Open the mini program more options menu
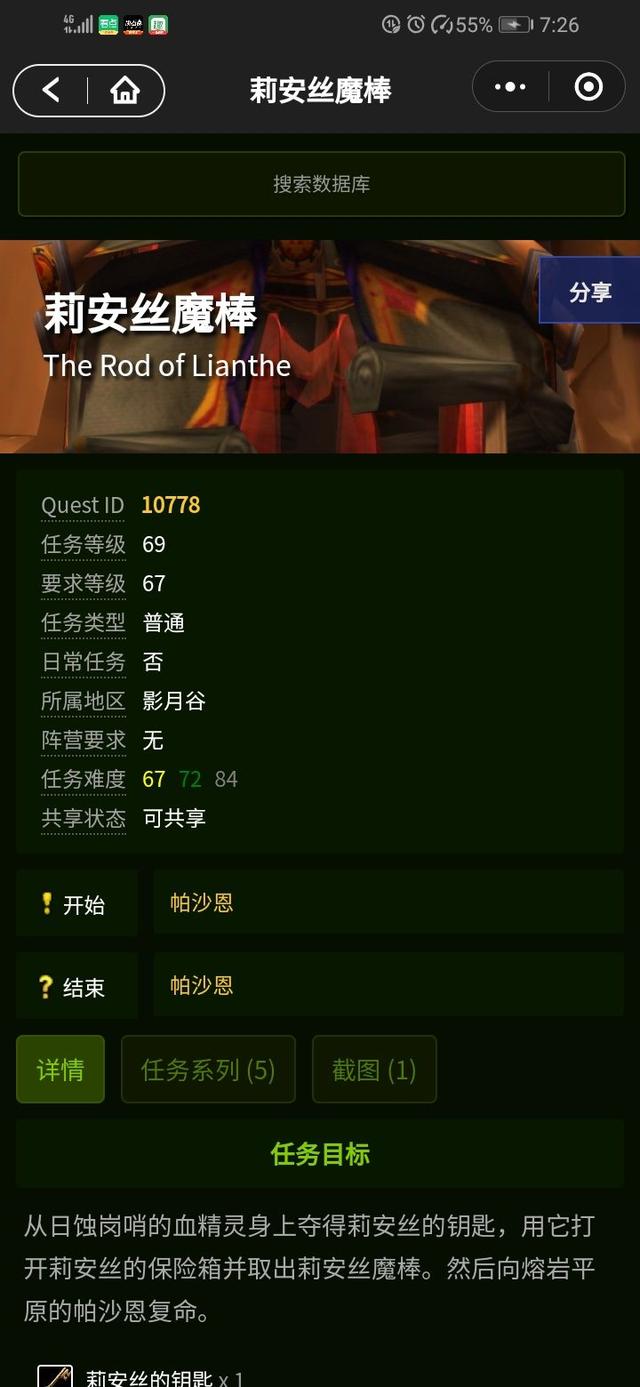The width and height of the screenshot is (640, 1387). pyautogui.click(x=510, y=88)
